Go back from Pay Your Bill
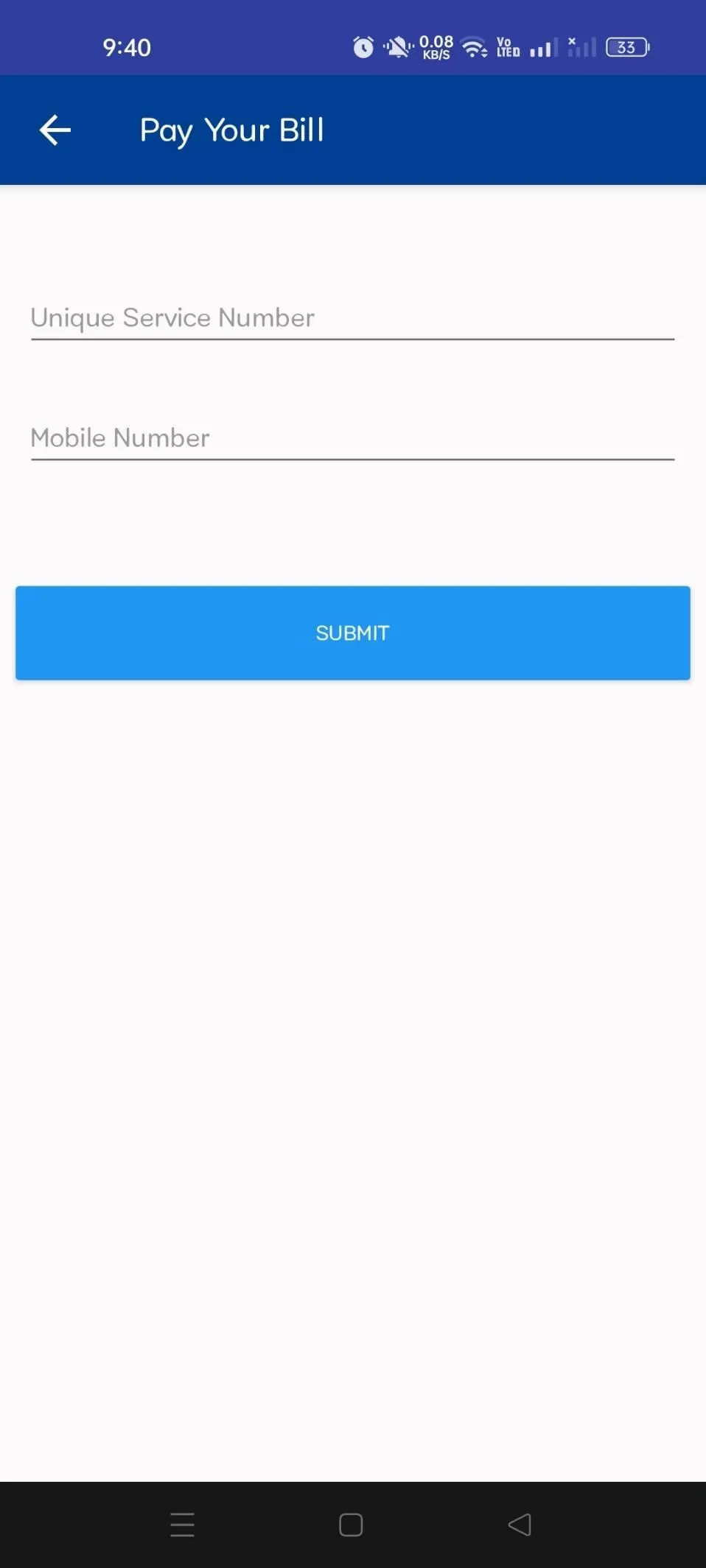This screenshot has height=1568, width=706. pyautogui.click(x=55, y=130)
